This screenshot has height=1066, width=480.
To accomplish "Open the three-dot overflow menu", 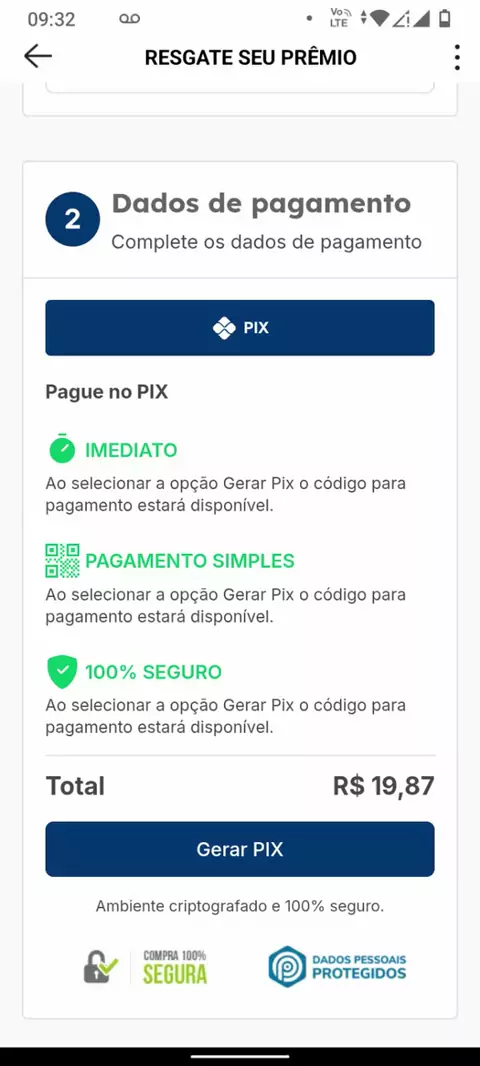I will [457, 58].
